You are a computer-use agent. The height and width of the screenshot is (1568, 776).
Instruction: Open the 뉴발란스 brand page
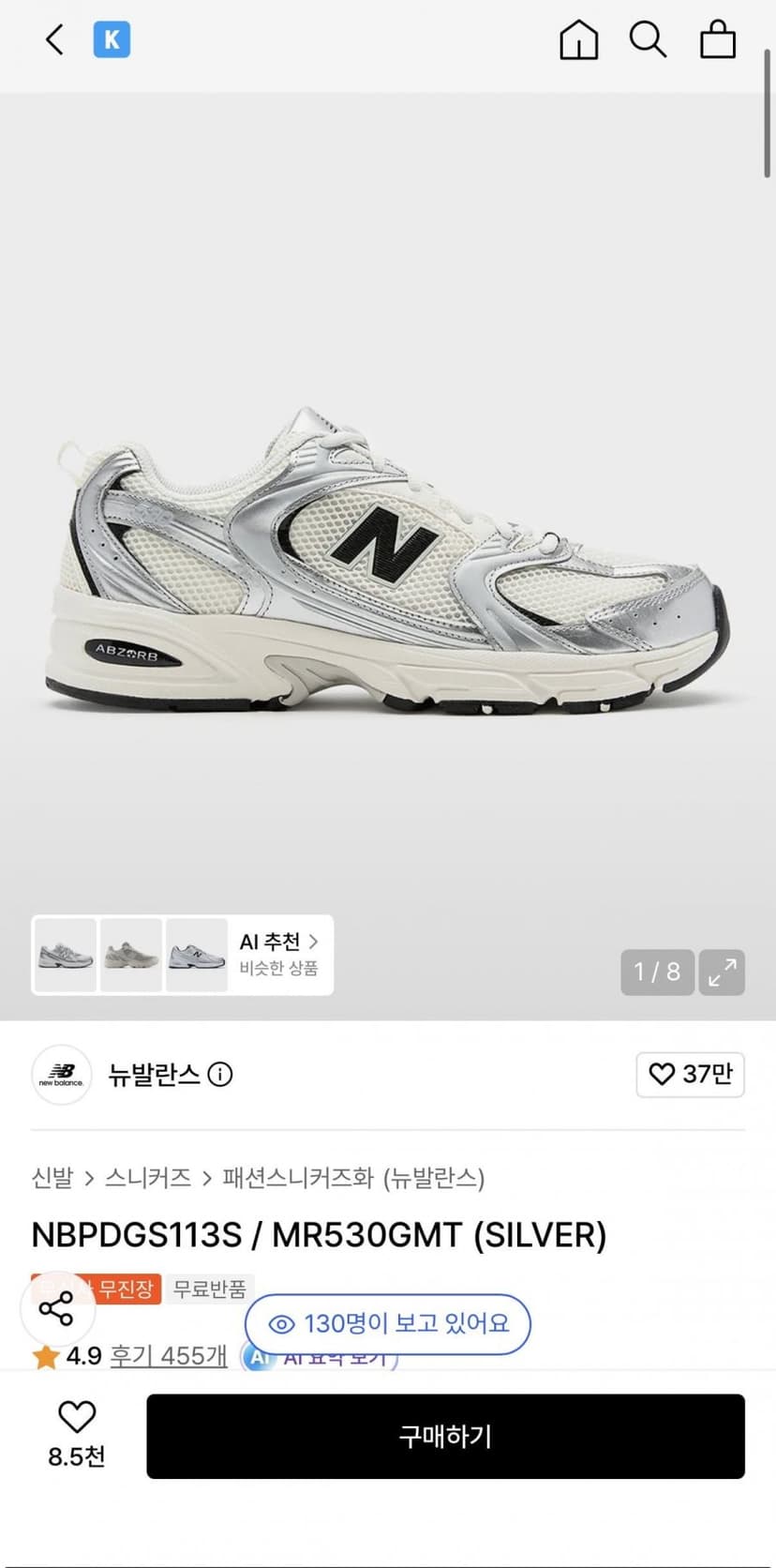click(x=154, y=1074)
